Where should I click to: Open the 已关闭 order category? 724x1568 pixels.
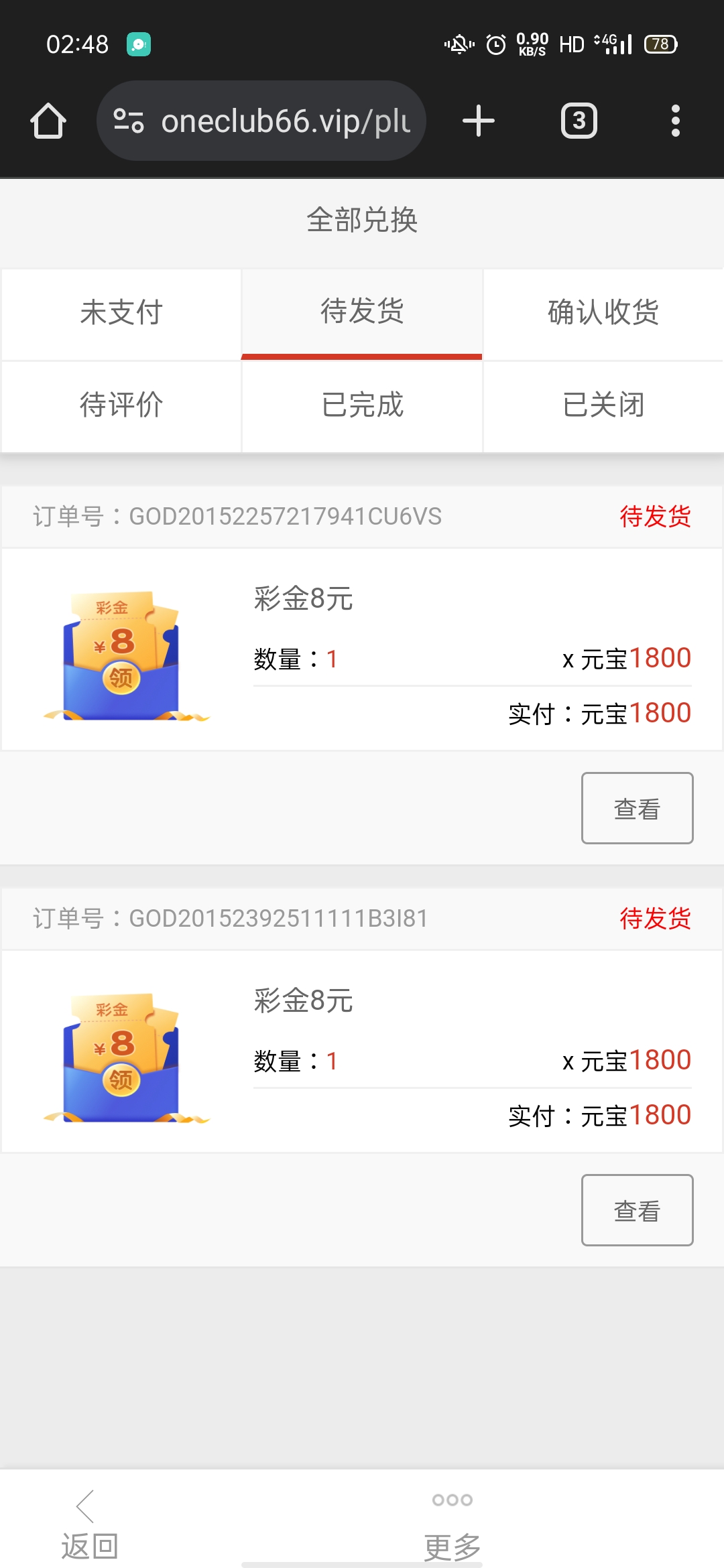602,405
